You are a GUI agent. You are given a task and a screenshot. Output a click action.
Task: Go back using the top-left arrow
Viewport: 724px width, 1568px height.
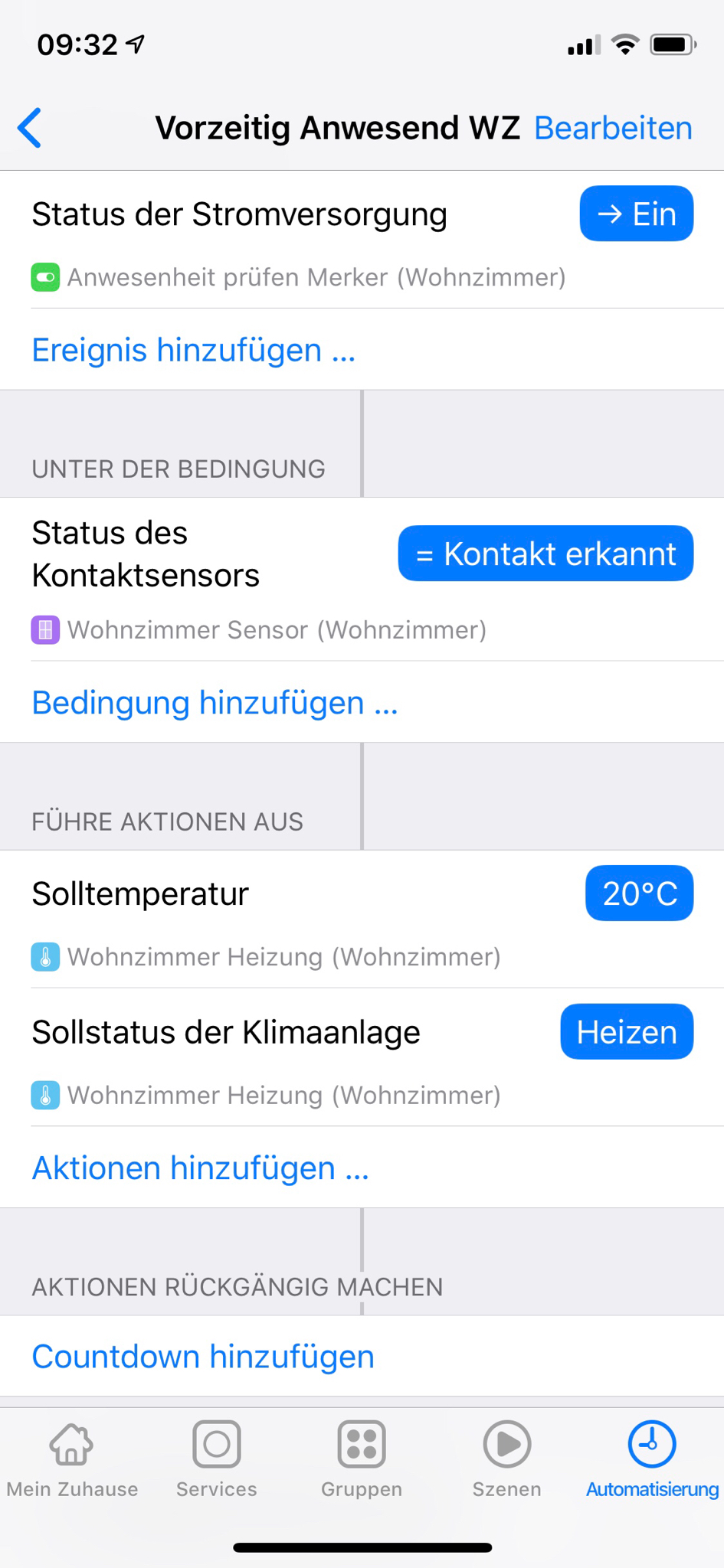[31, 127]
